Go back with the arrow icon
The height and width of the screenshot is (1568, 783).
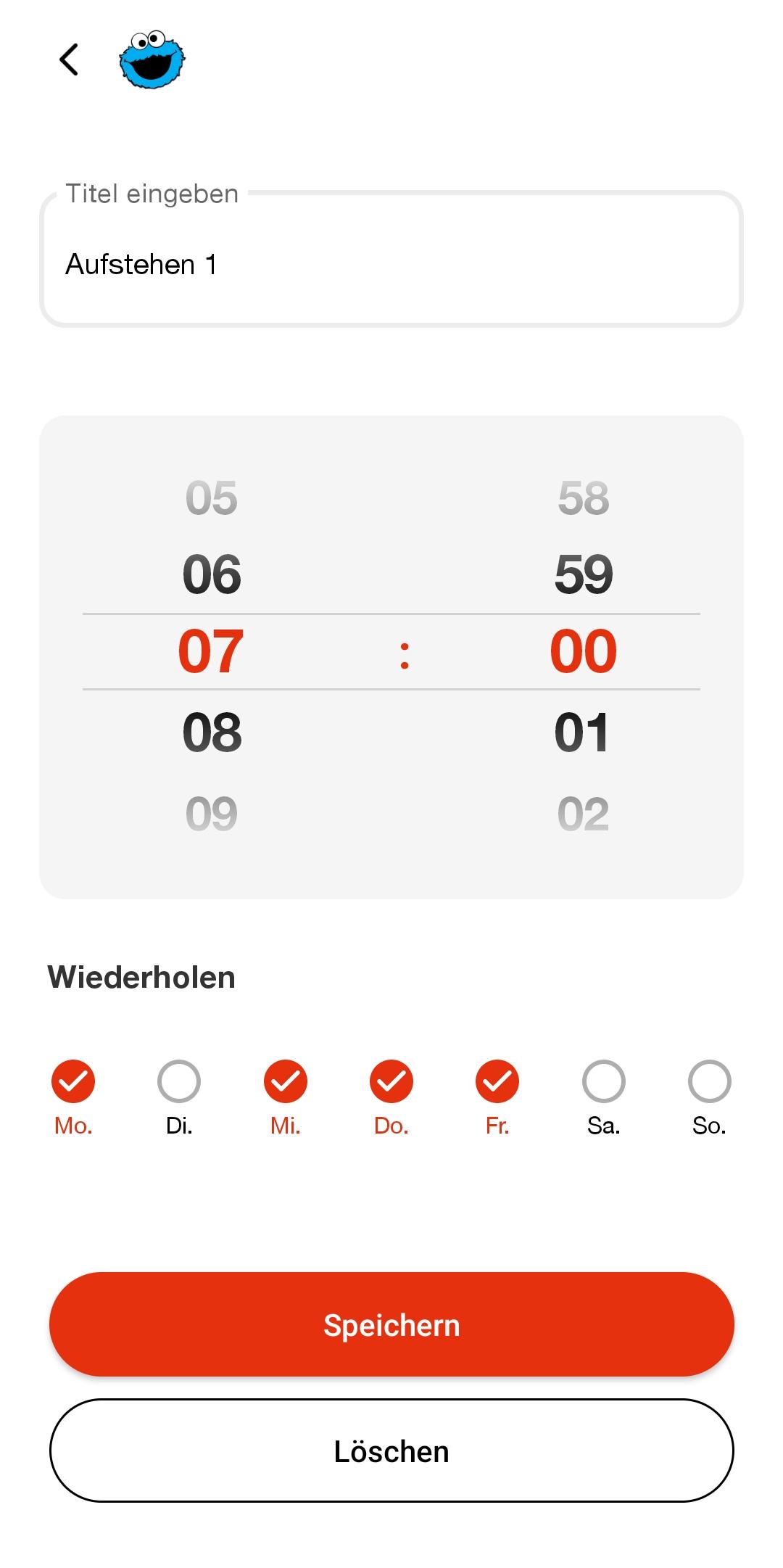[x=69, y=59]
